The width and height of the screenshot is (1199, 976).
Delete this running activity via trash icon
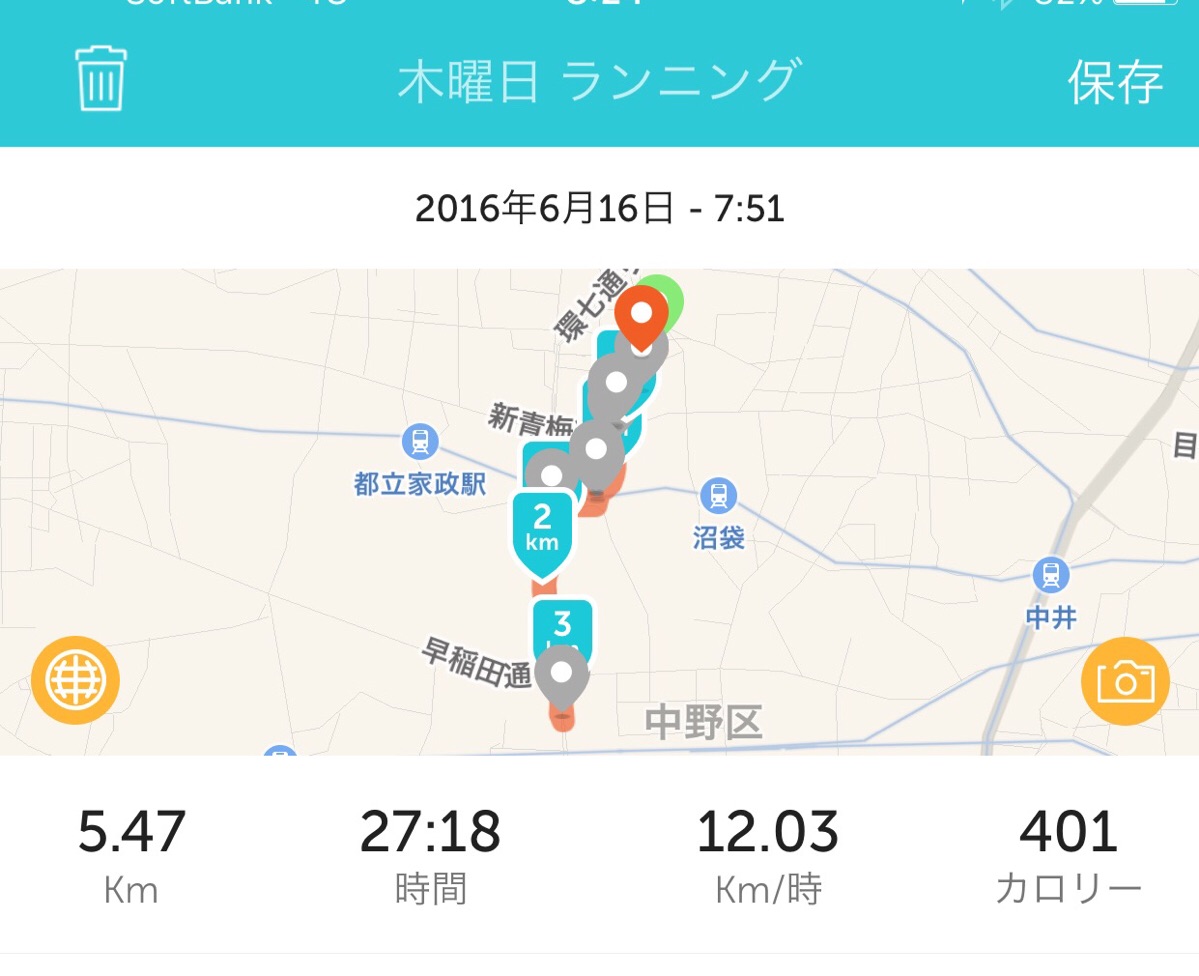point(101,79)
